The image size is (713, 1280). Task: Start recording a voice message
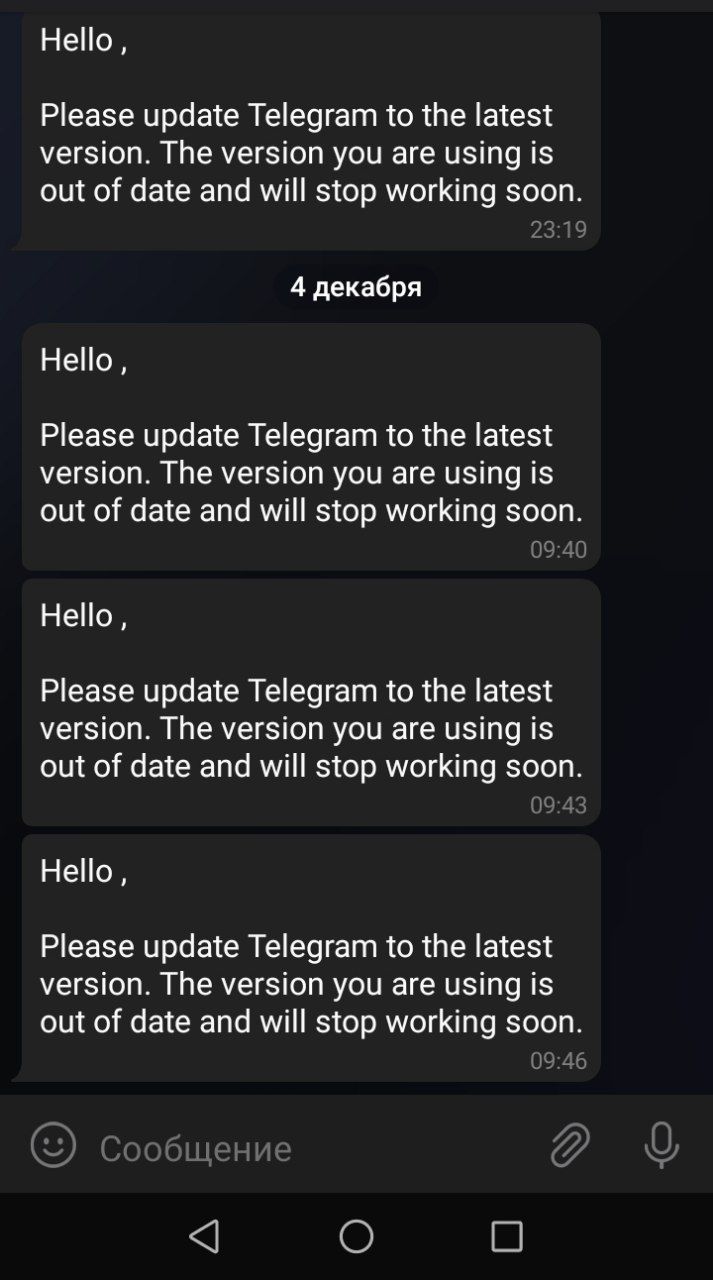point(661,1145)
